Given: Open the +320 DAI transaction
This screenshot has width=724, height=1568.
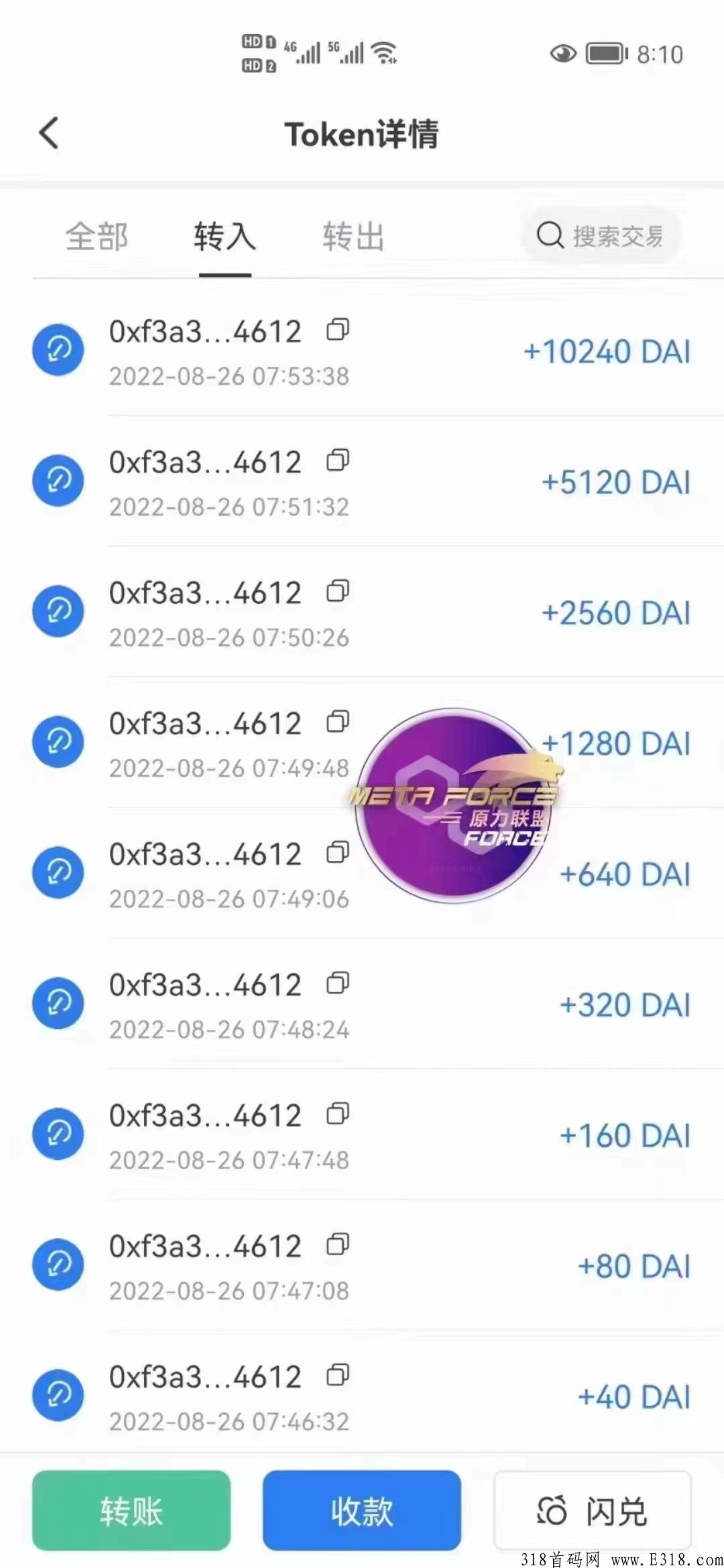Looking at the screenshot, I should pyautogui.click(x=402, y=1004).
